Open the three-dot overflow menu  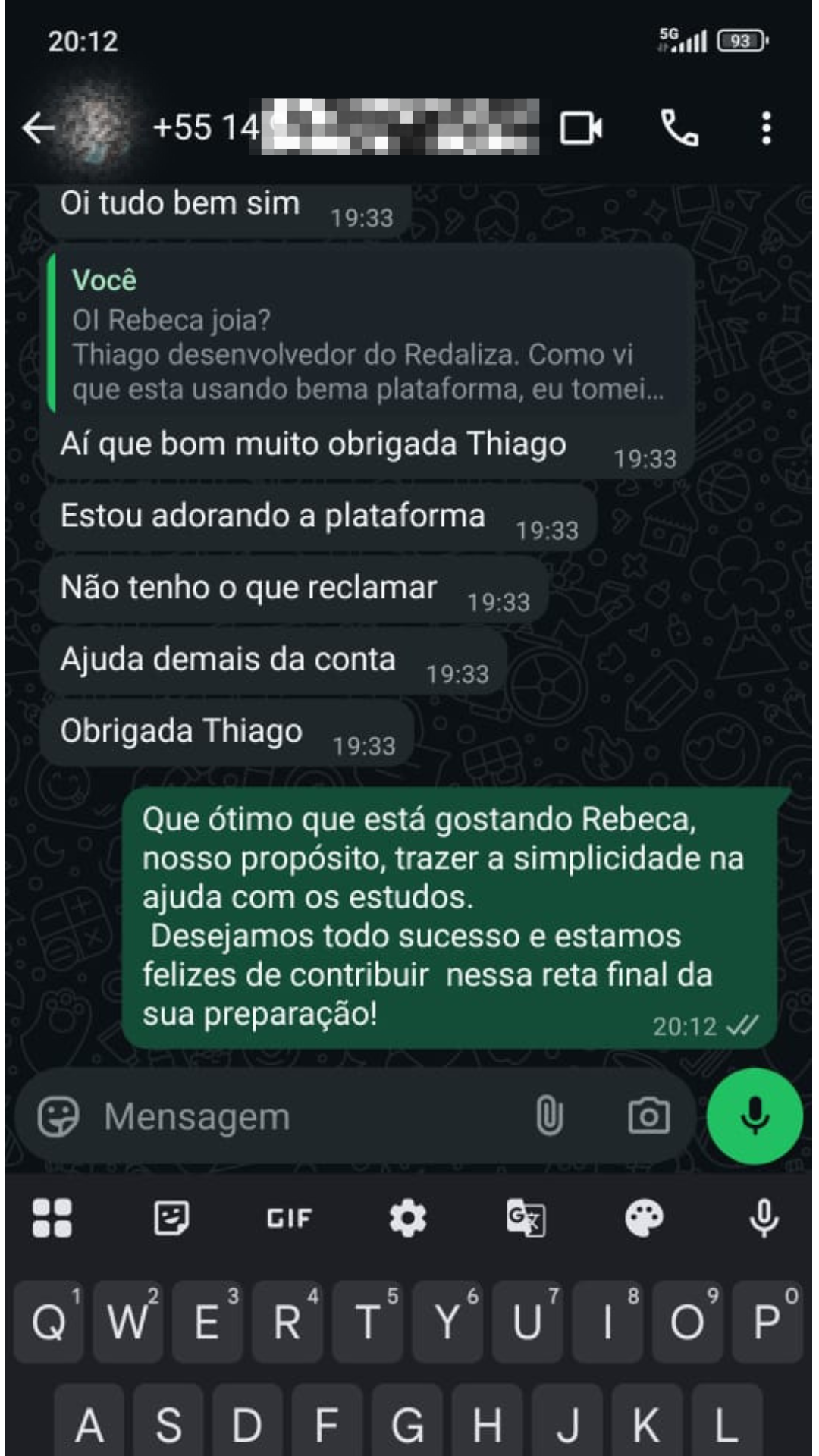[x=766, y=127]
